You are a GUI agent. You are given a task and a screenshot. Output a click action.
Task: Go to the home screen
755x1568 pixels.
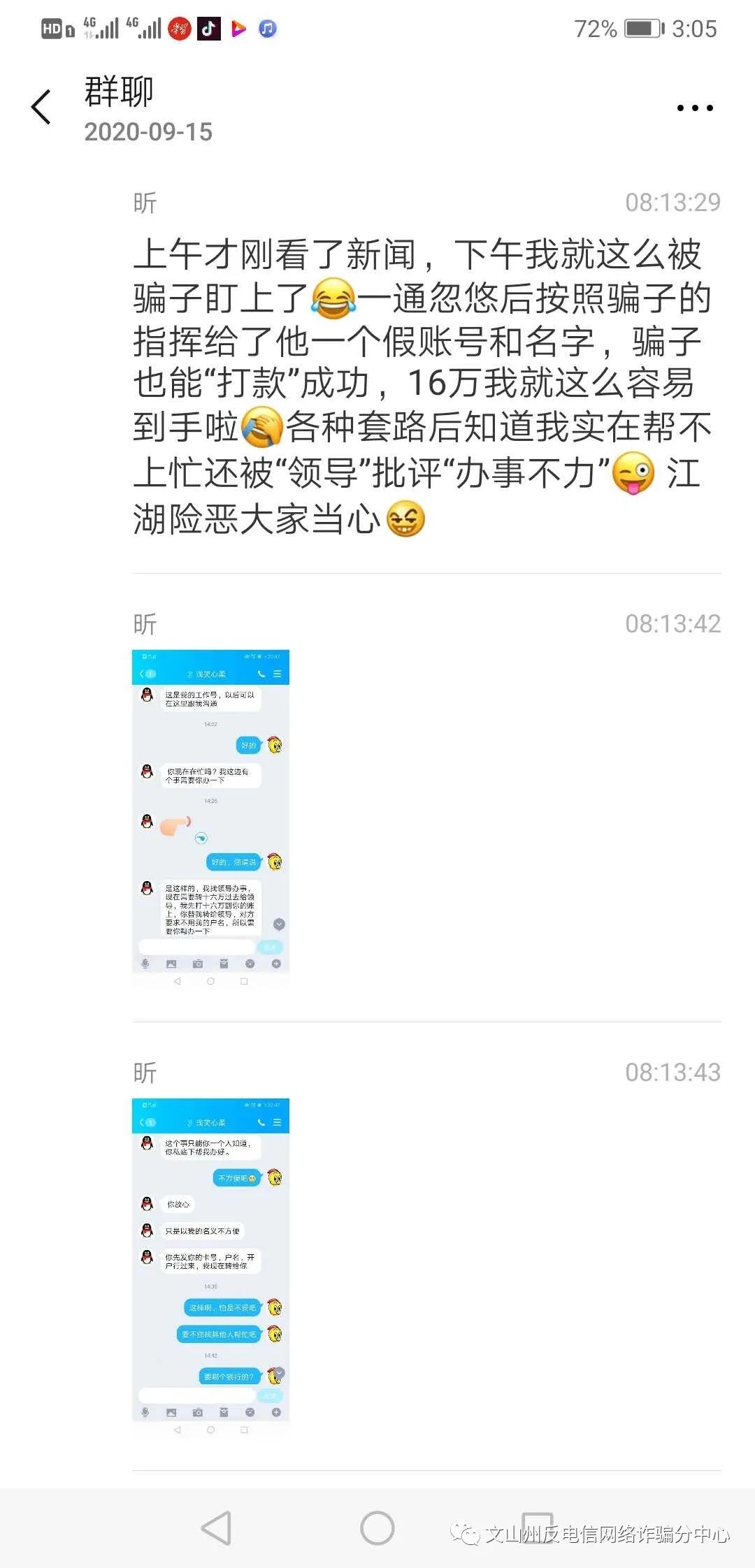(x=377, y=1529)
